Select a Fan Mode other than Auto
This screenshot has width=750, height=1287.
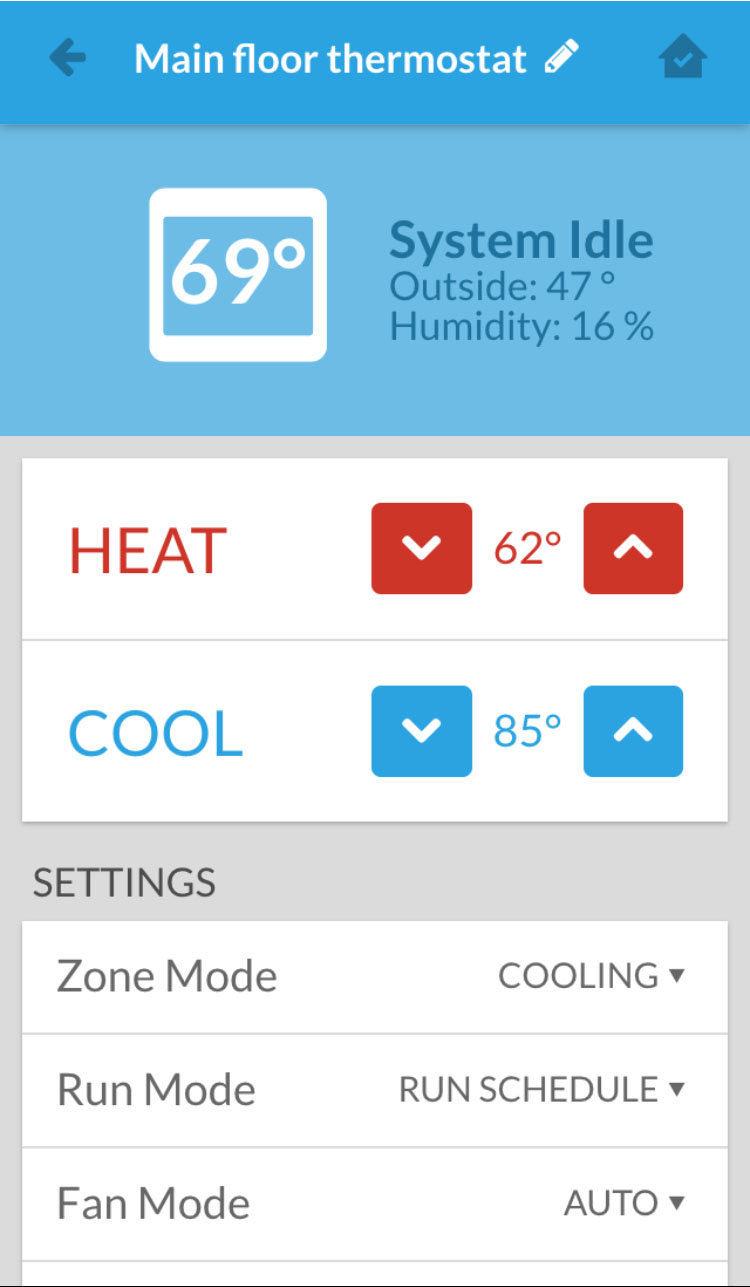tap(624, 1203)
